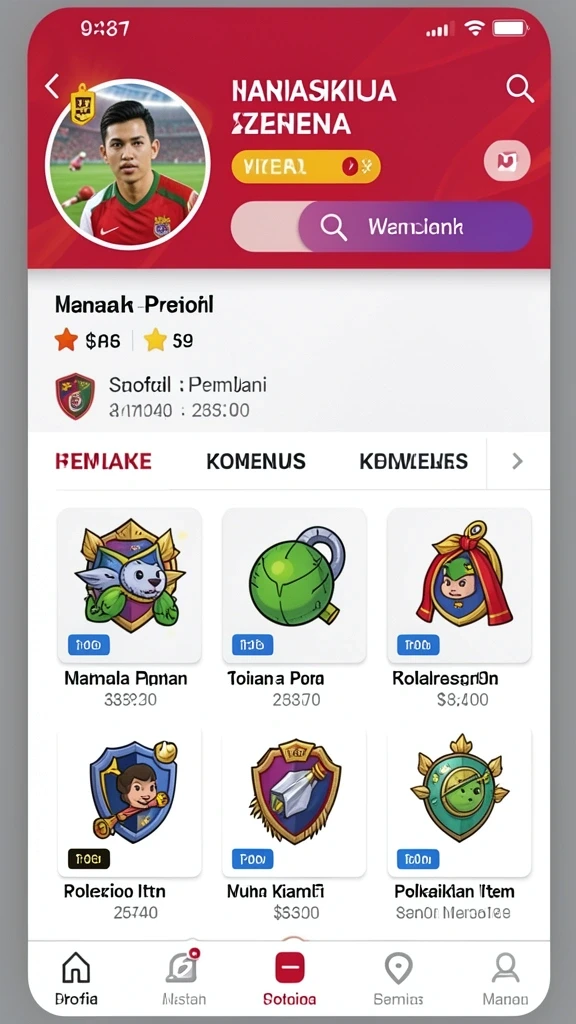This screenshot has width=576, height=1024.
Task: Open the Manan profile tab
Action: coord(505,978)
